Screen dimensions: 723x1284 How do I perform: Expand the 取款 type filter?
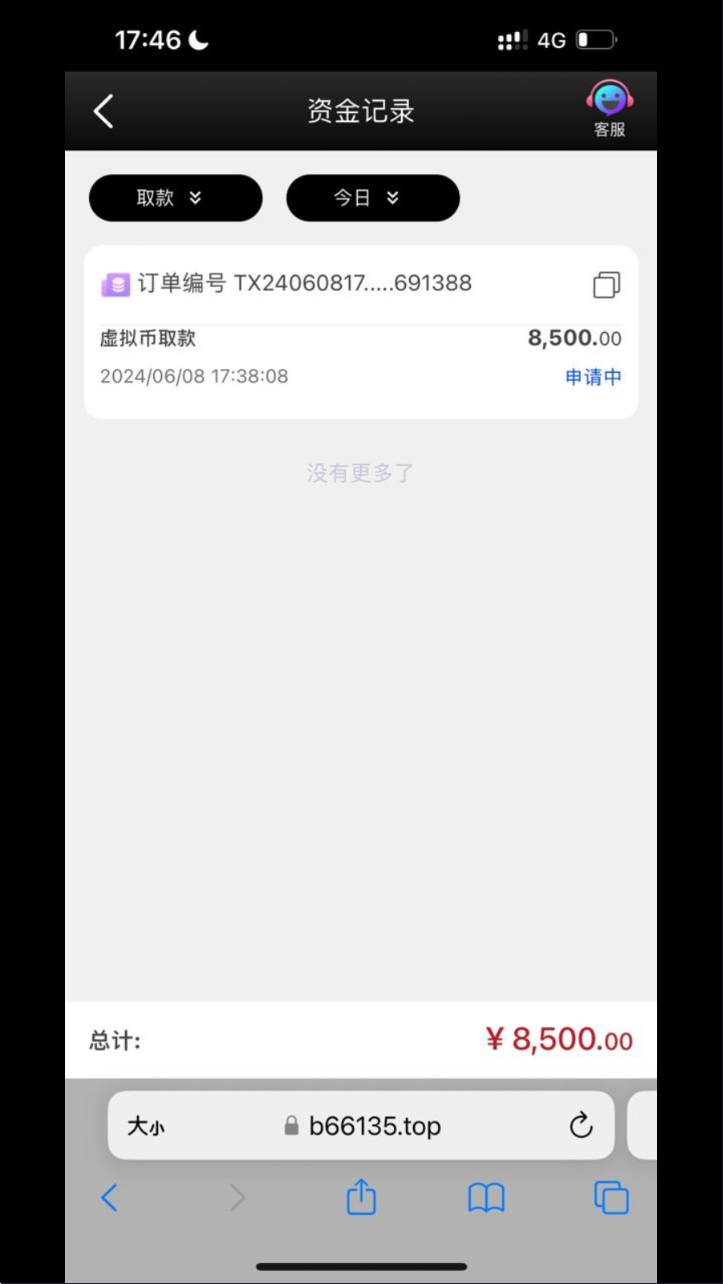click(x=176, y=198)
